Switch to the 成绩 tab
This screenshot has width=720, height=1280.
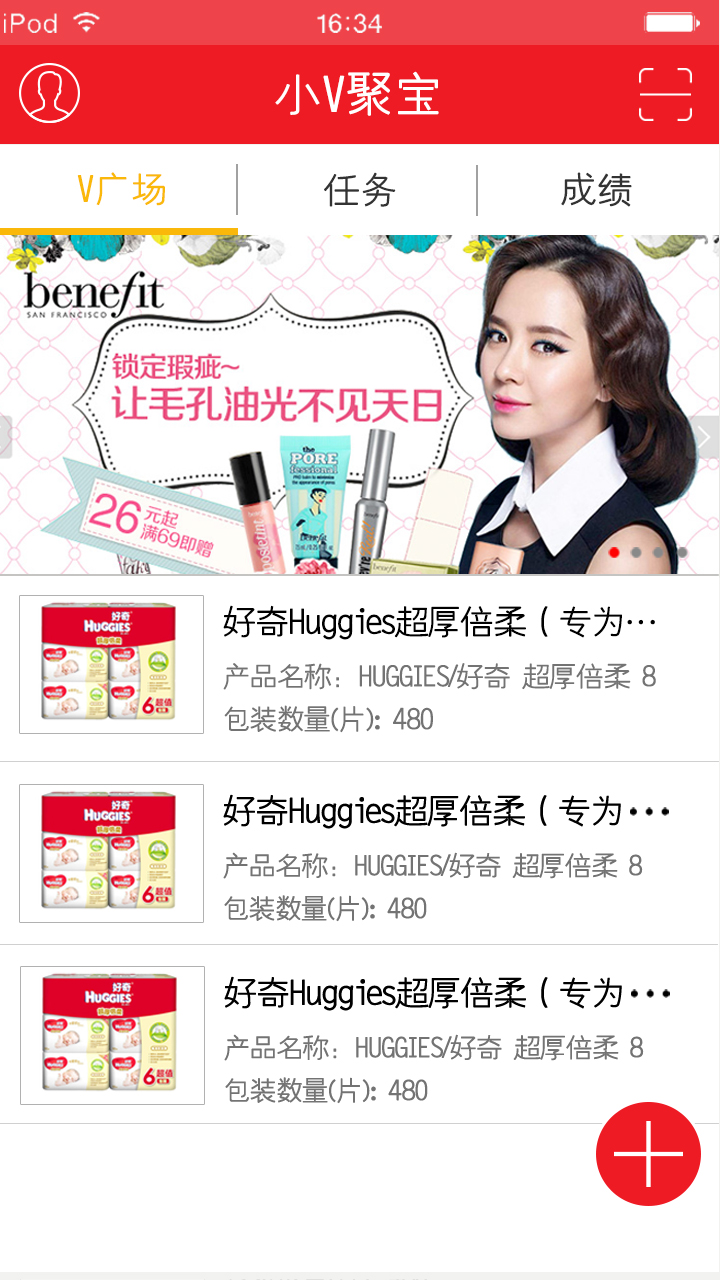click(x=596, y=190)
